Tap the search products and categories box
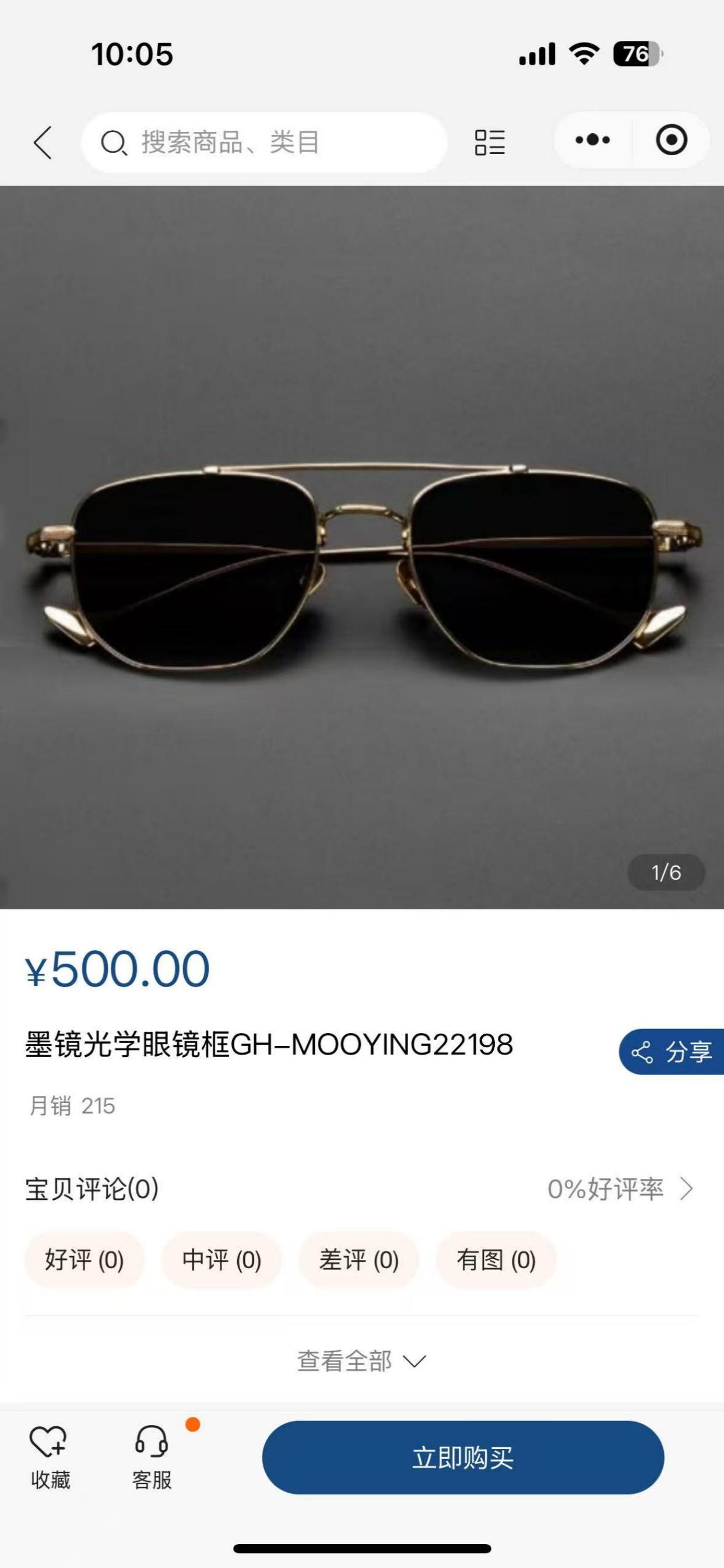724x1568 pixels. pos(264,142)
